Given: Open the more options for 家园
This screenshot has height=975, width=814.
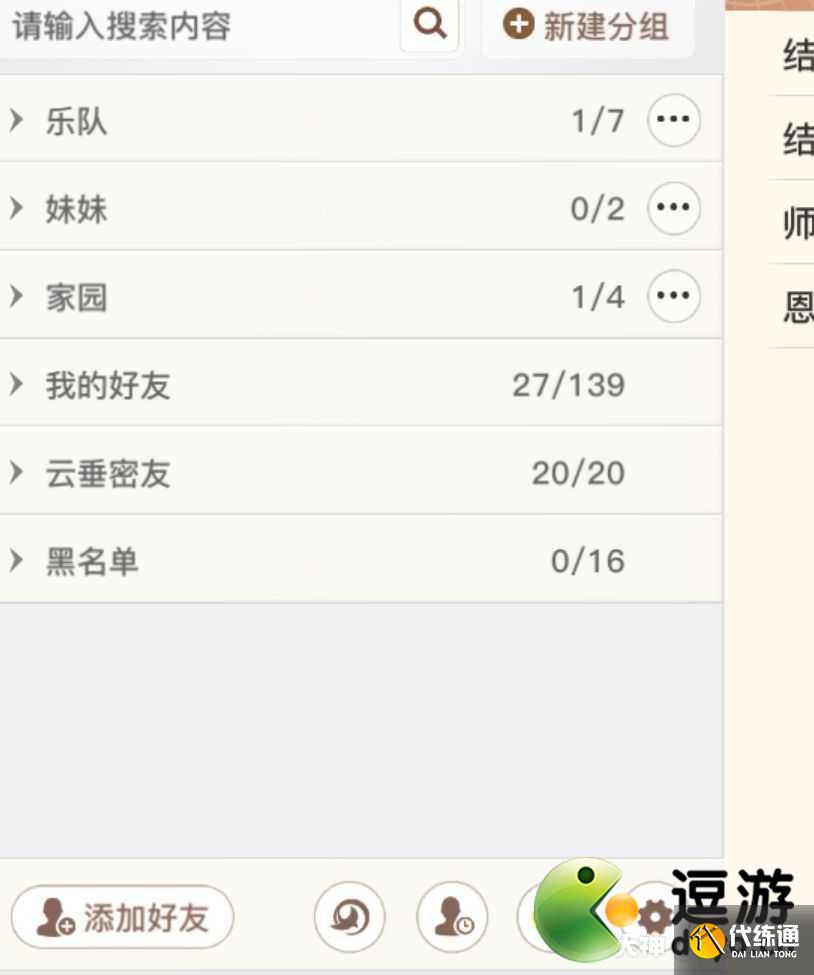Looking at the screenshot, I should coord(673,296).
